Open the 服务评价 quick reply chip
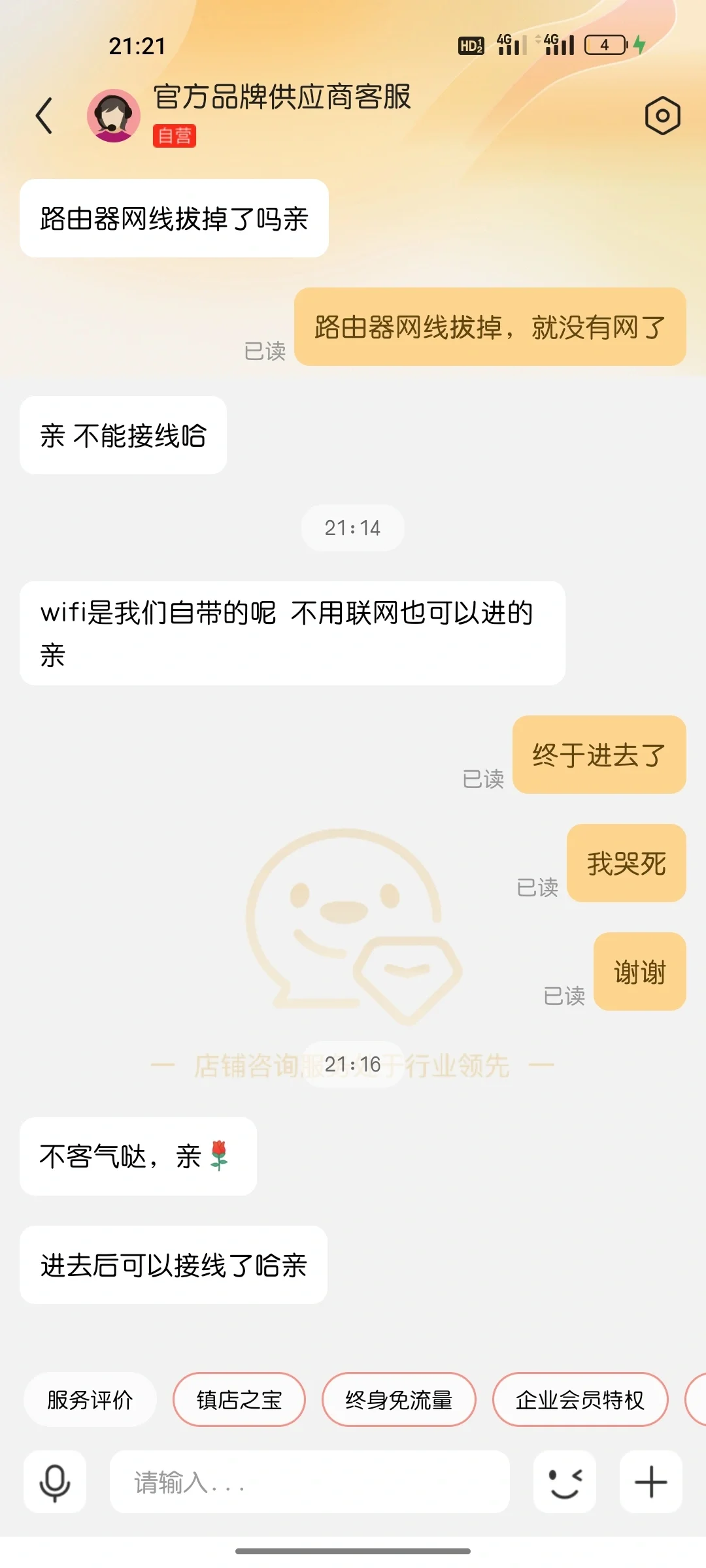The width and height of the screenshot is (706, 1568). (x=90, y=1400)
